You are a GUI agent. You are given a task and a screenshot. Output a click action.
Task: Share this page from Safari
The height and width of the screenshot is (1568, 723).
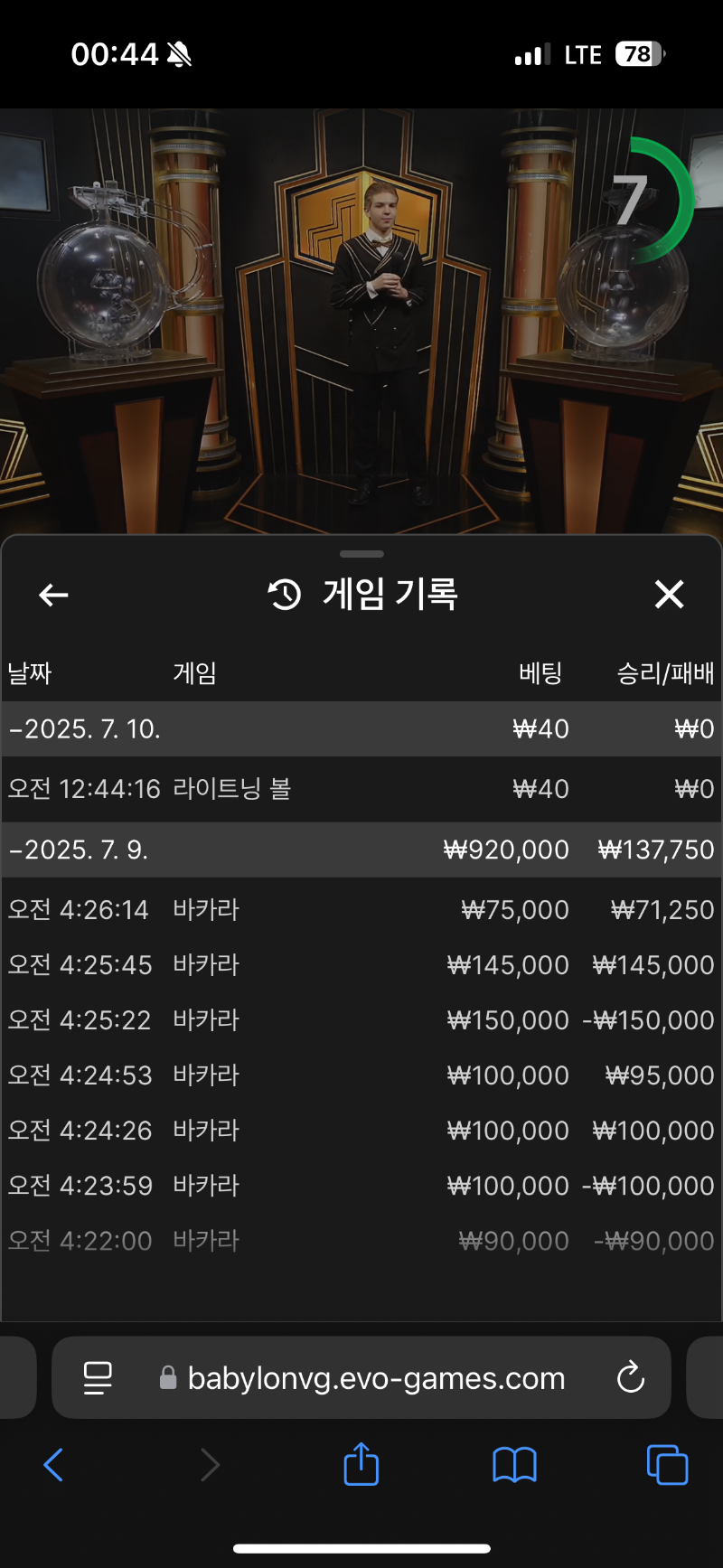pyautogui.click(x=361, y=1464)
